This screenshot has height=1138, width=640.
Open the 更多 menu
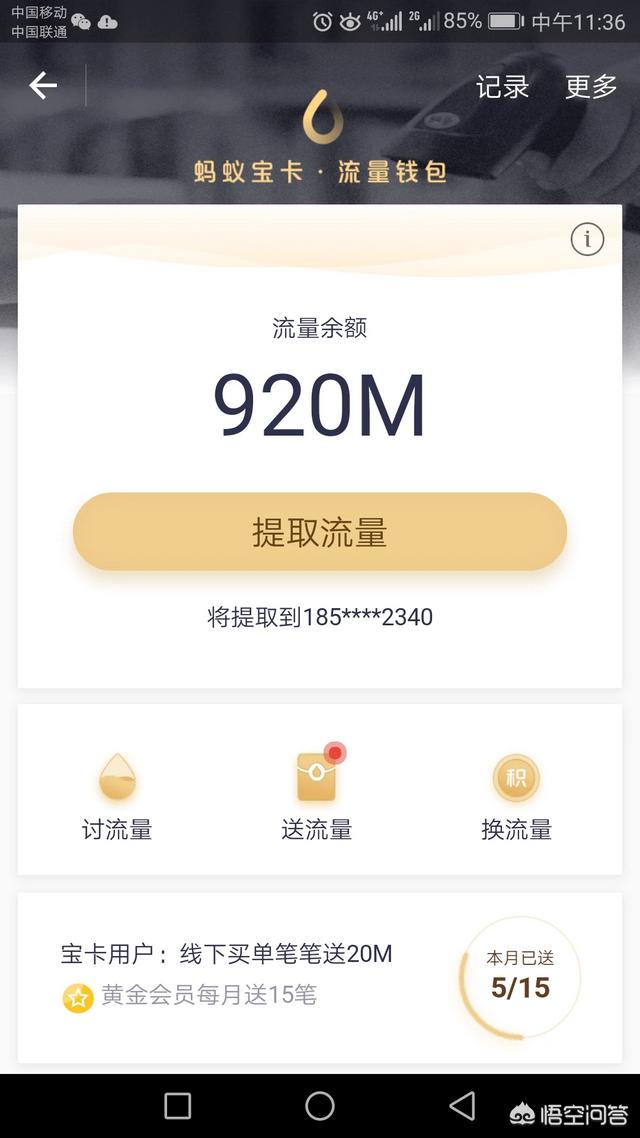pos(591,87)
